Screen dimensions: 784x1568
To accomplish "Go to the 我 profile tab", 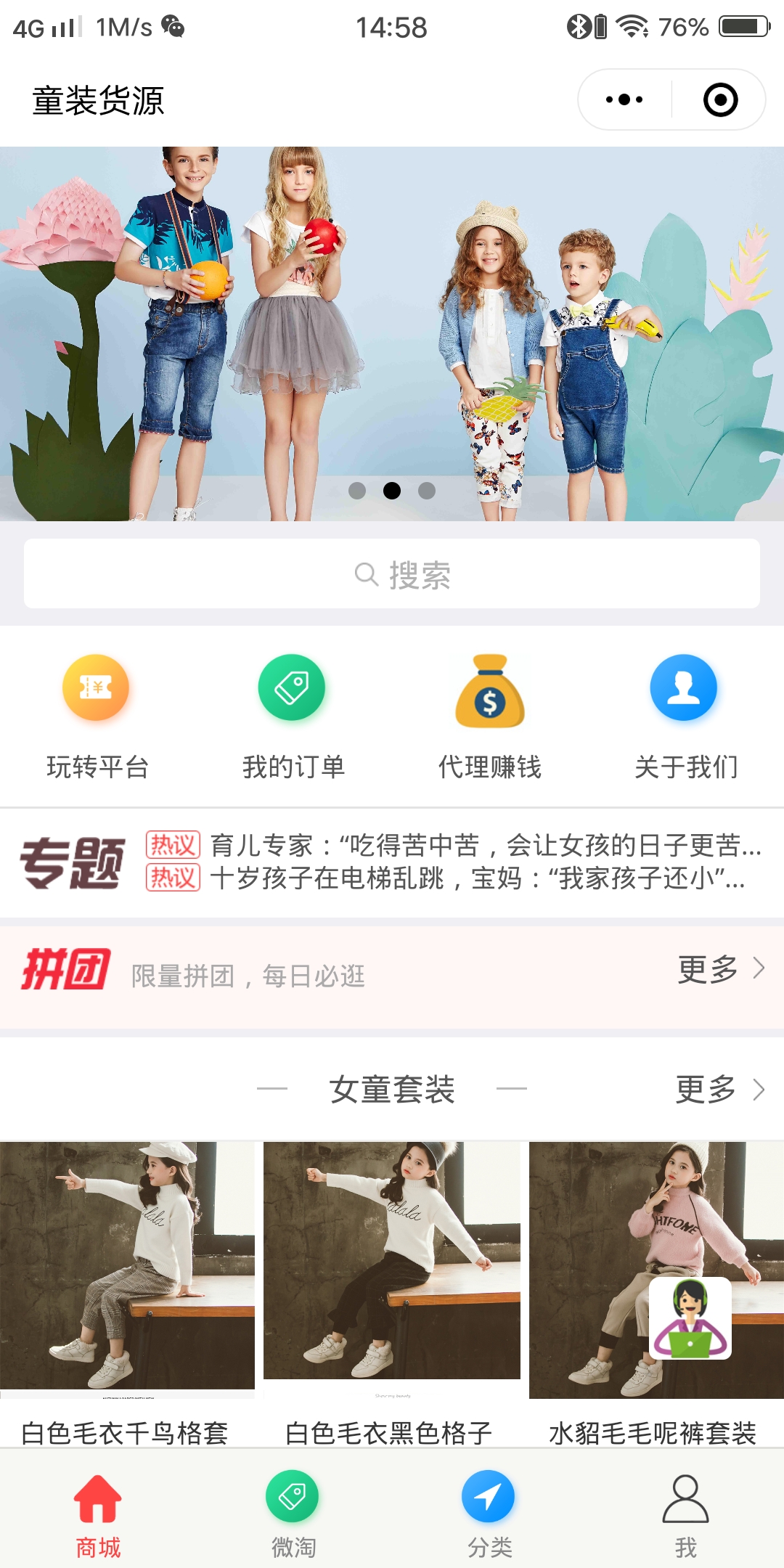I will [x=685, y=1514].
